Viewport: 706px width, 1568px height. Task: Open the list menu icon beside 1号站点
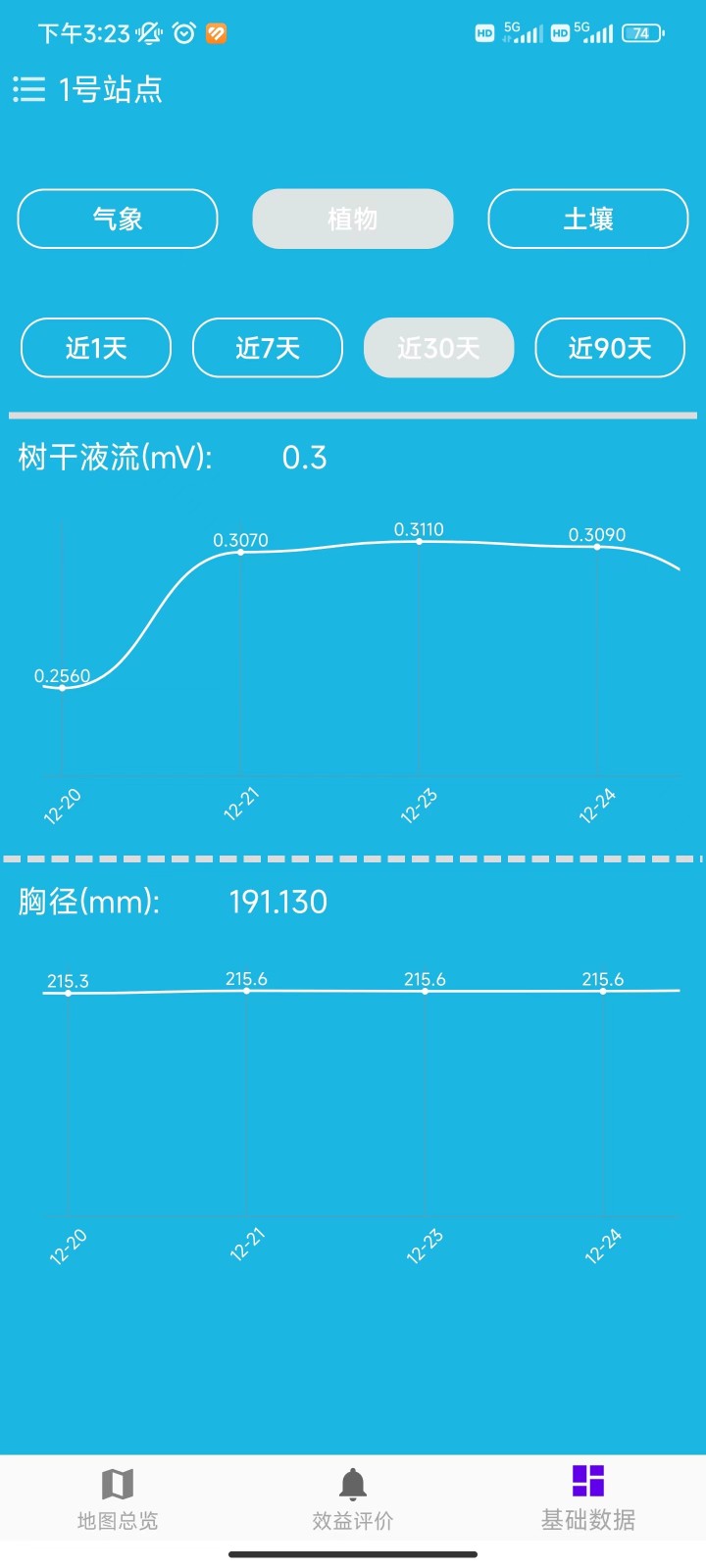tap(28, 90)
